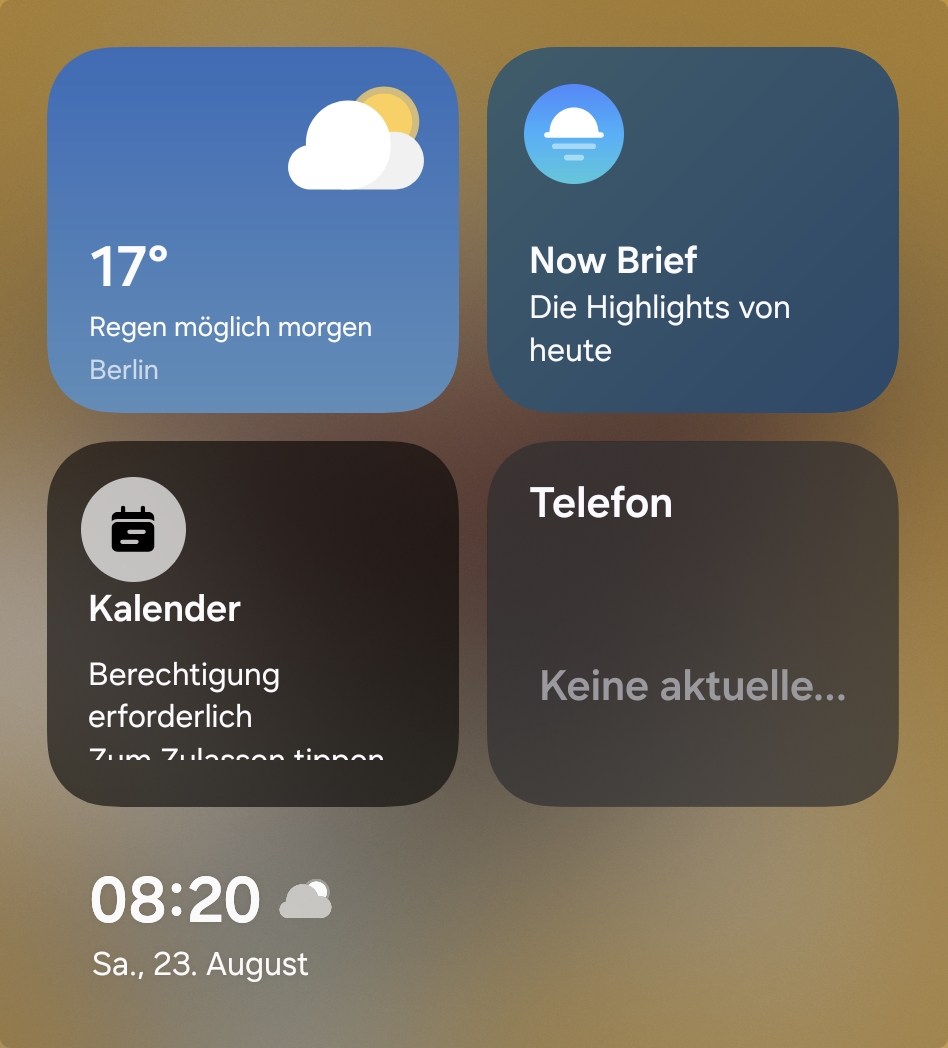Tap Kalender card to grant permission
The width and height of the screenshot is (948, 1048).
(253, 623)
